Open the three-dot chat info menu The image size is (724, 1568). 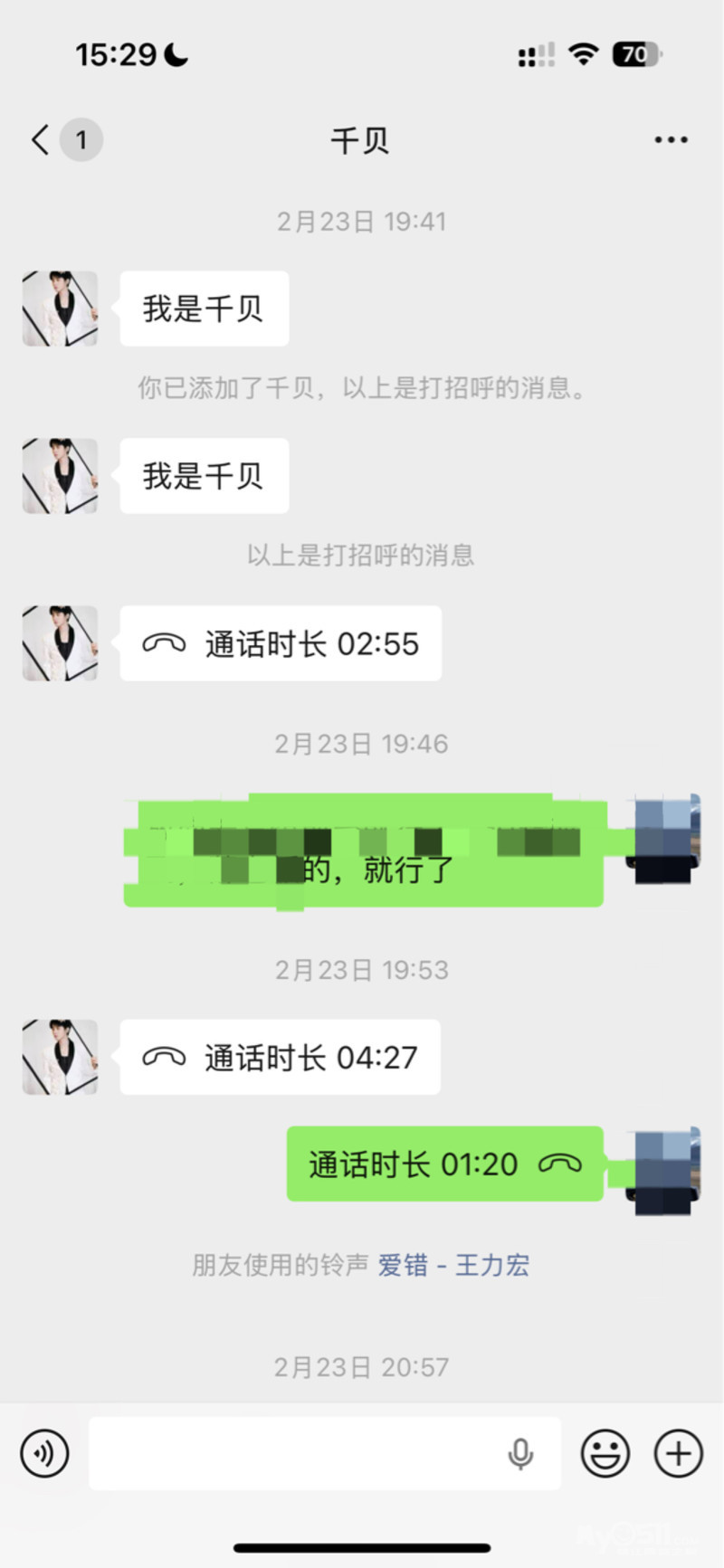(671, 140)
